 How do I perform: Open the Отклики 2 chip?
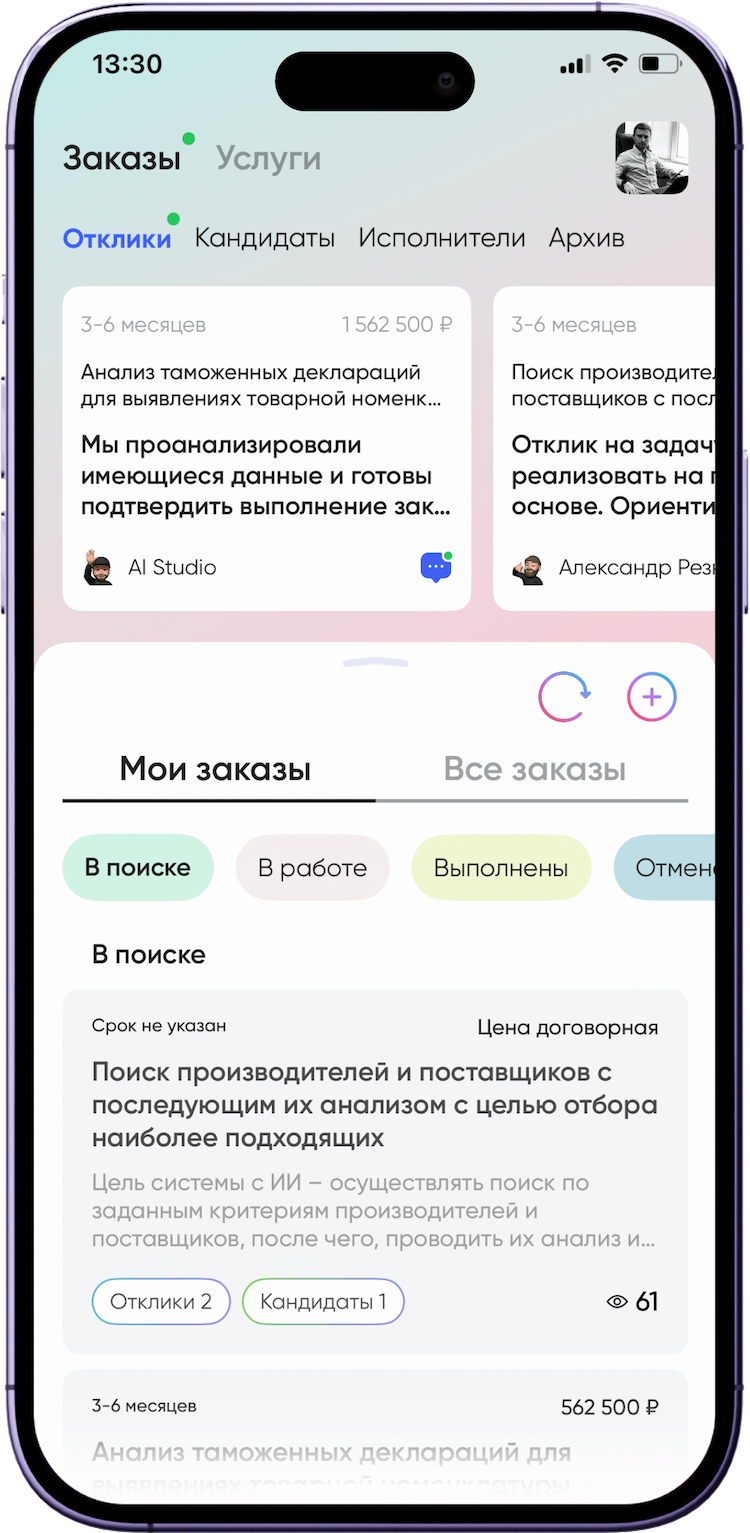click(x=161, y=1302)
